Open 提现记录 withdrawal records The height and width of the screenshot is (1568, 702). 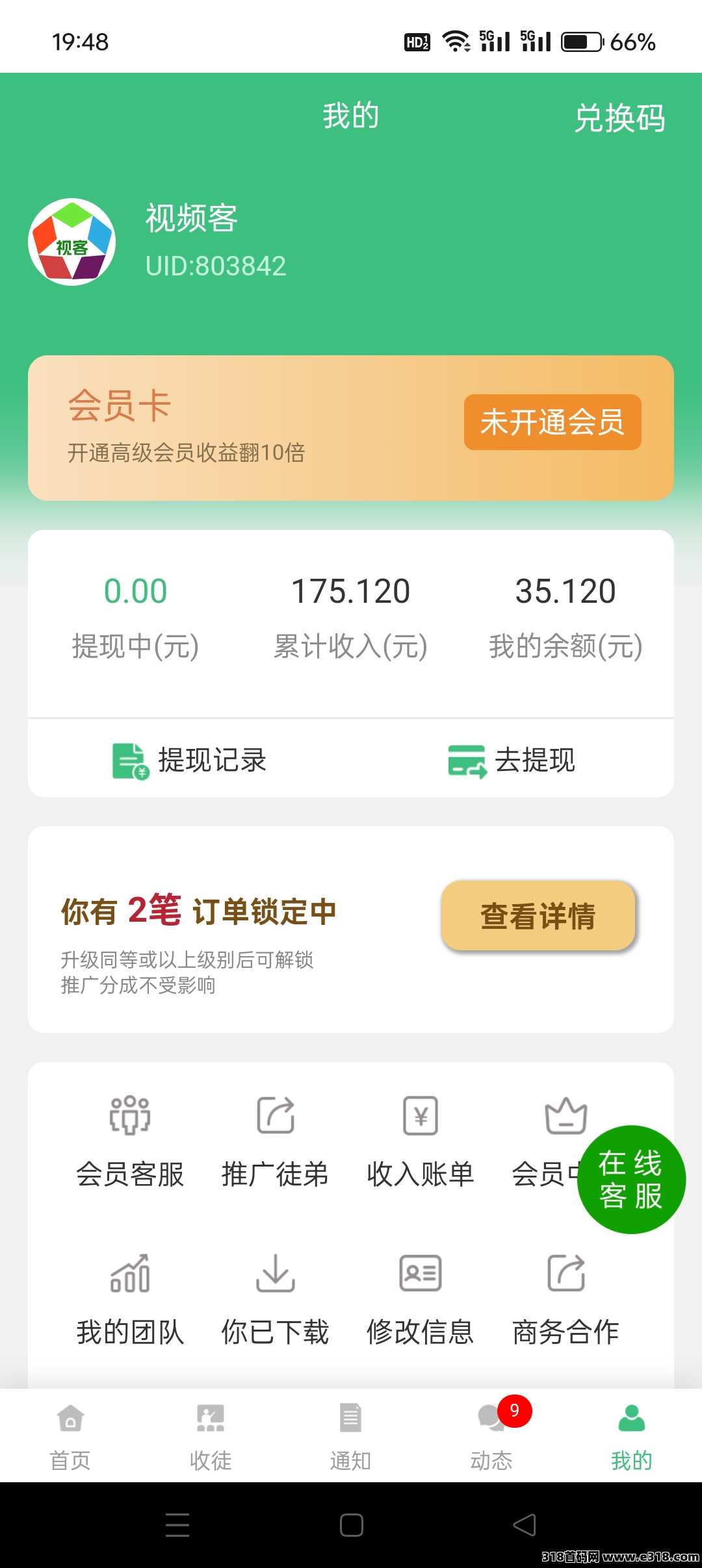click(x=189, y=760)
